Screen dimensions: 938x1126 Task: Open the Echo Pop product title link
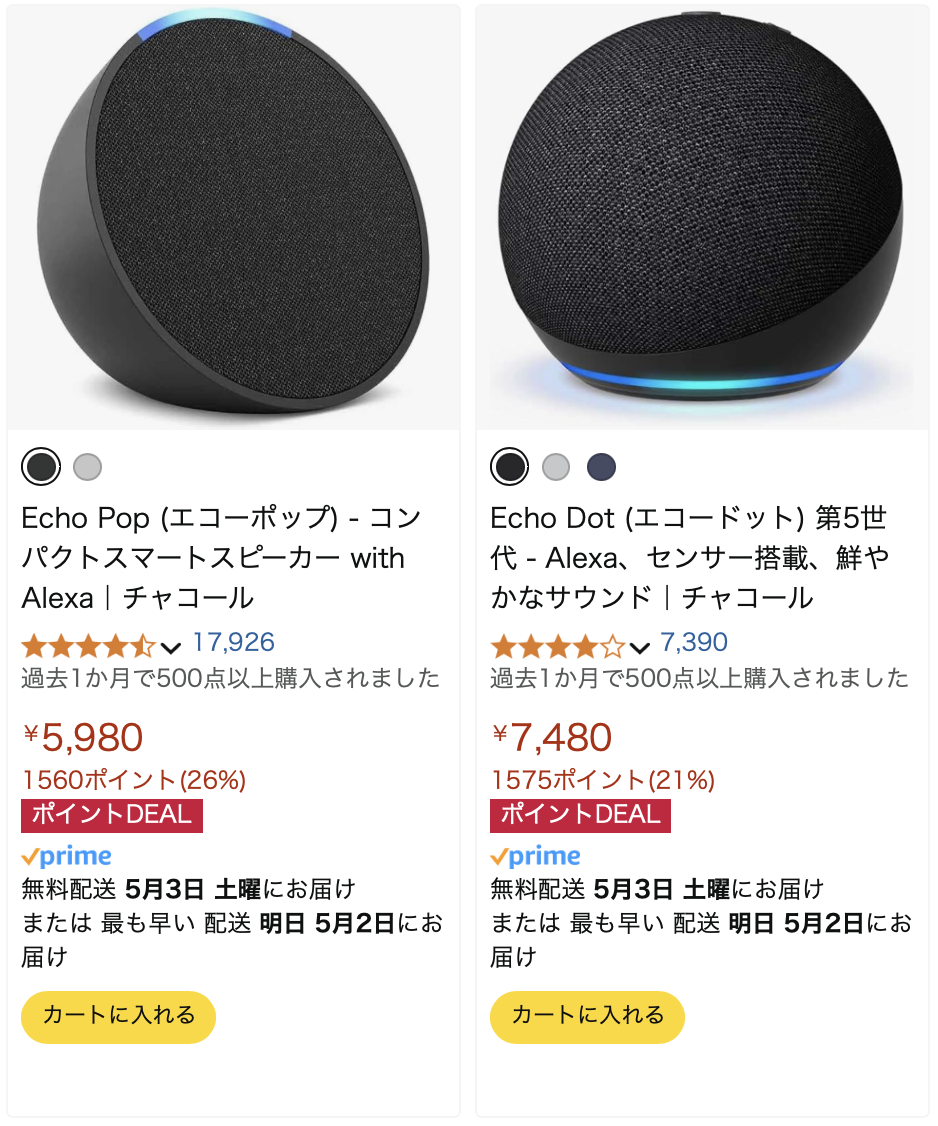tap(222, 558)
